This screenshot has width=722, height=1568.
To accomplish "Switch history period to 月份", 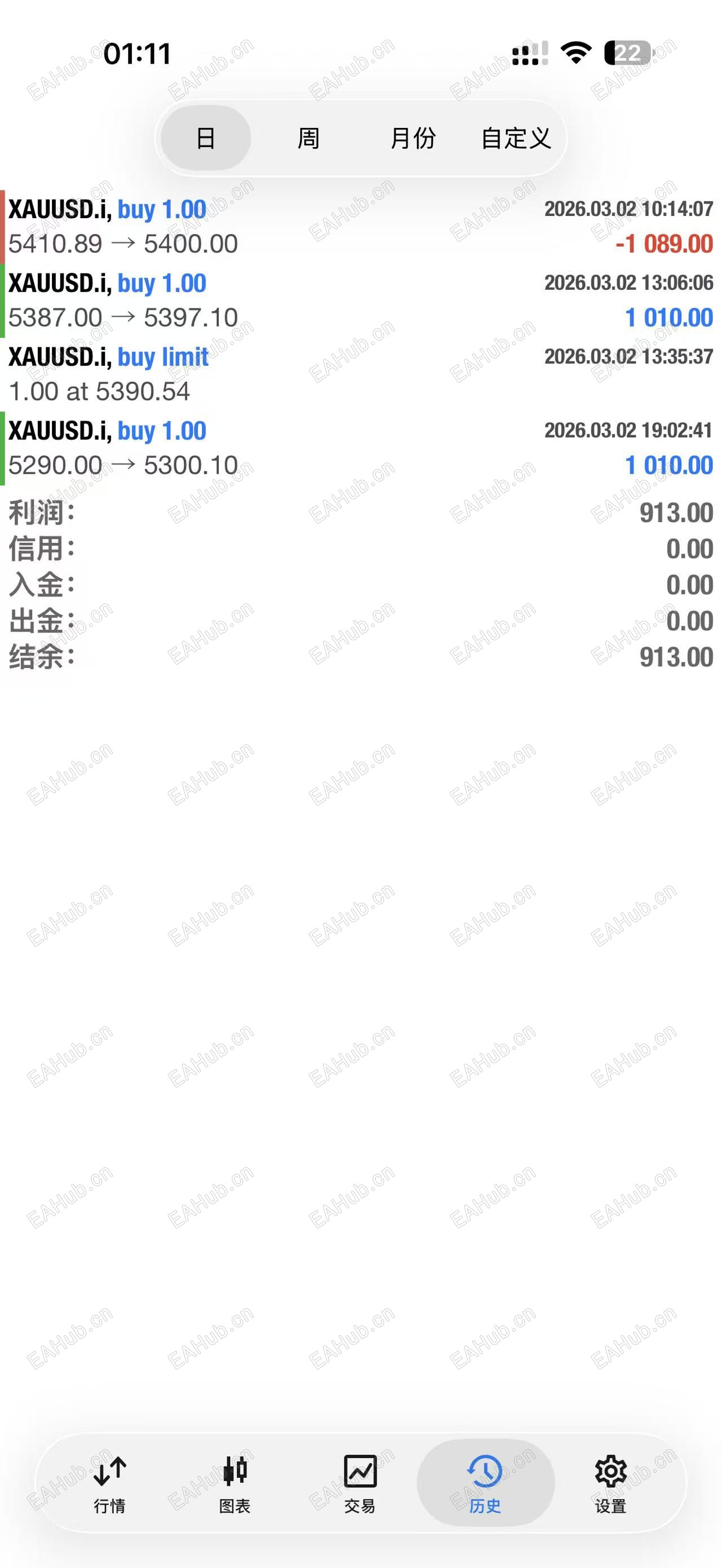I will point(413,139).
